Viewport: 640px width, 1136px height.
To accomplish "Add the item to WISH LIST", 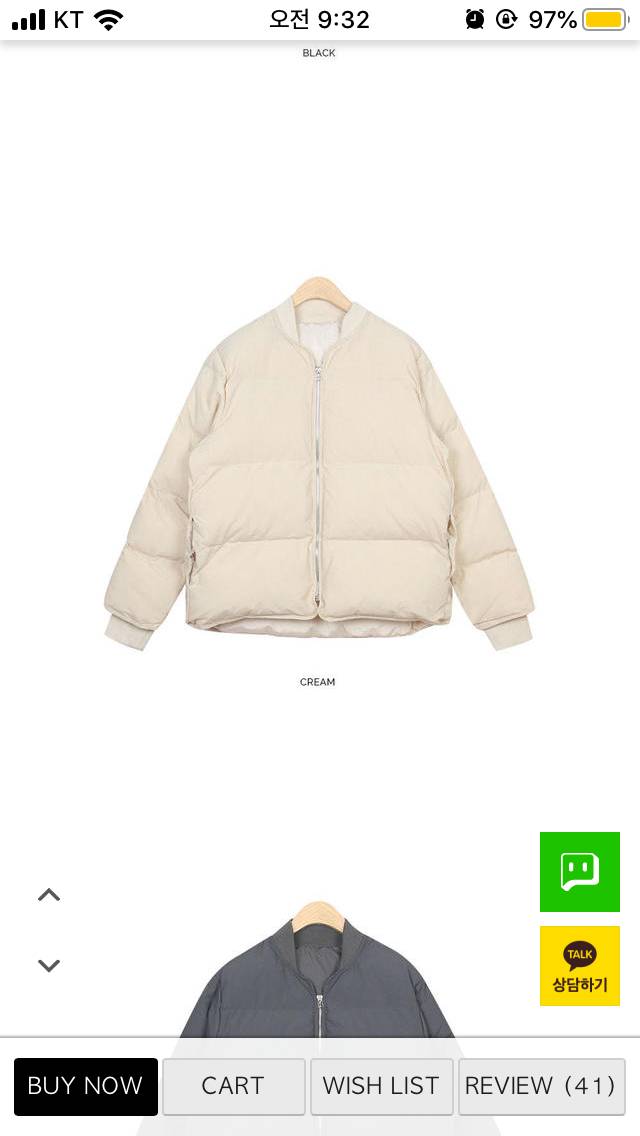I will pyautogui.click(x=381, y=1086).
